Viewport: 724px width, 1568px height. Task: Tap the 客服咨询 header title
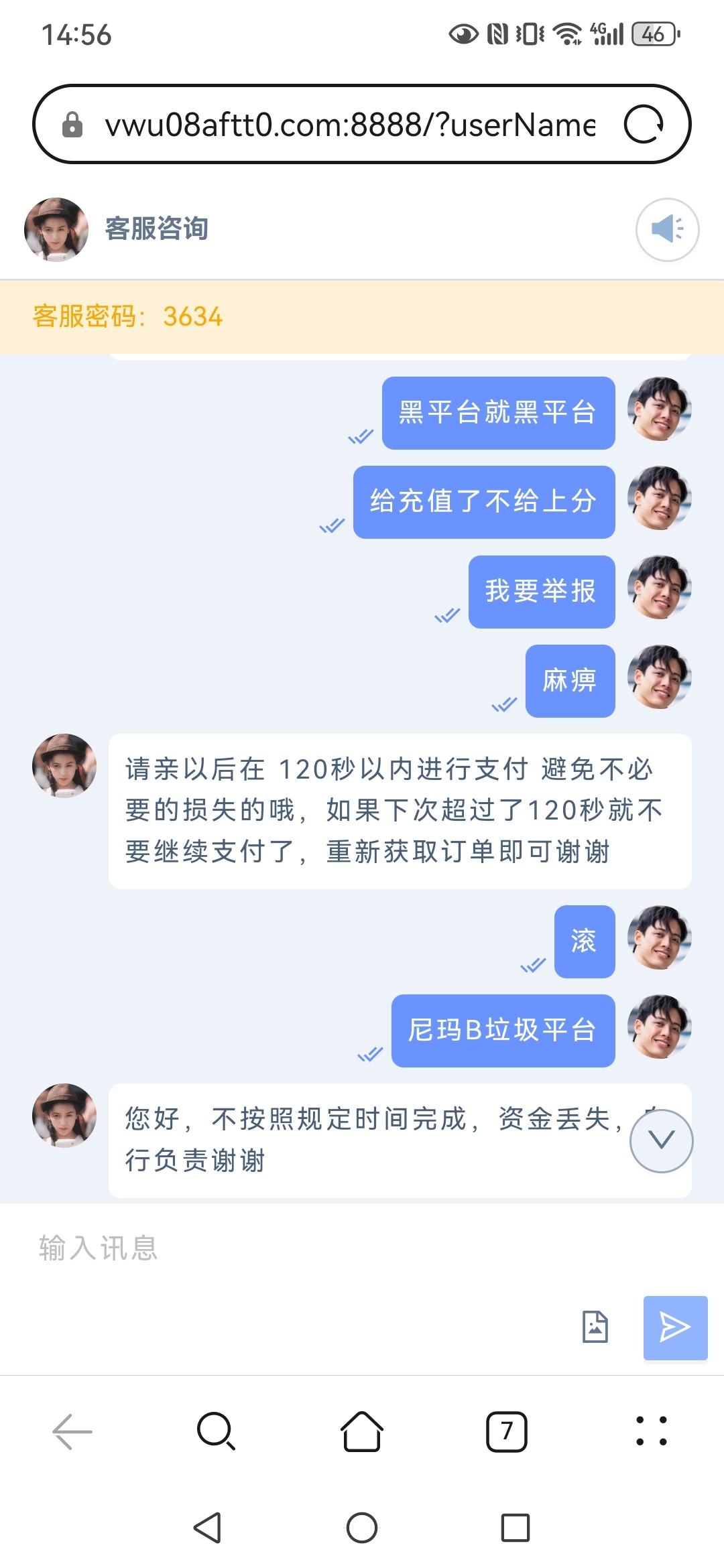click(x=158, y=228)
